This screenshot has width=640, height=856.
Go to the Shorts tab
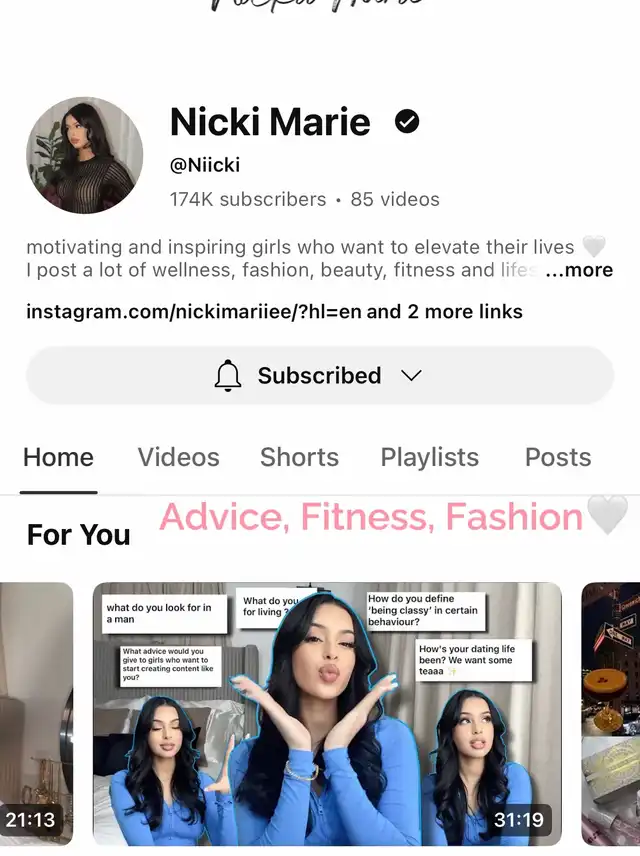(299, 458)
